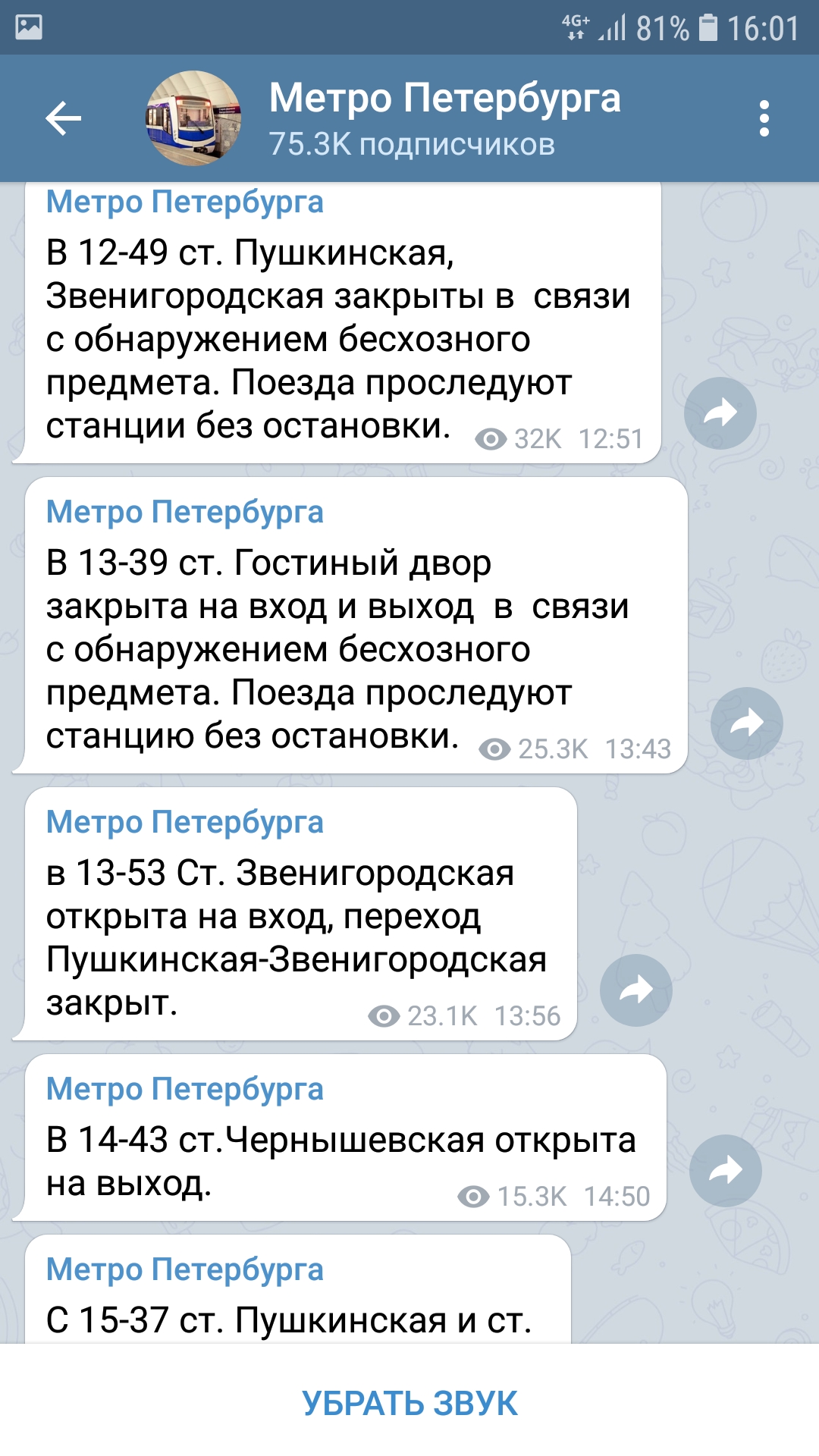Open the channel overflow menu
Viewport: 819px width, 1456px height.
[x=764, y=118]
